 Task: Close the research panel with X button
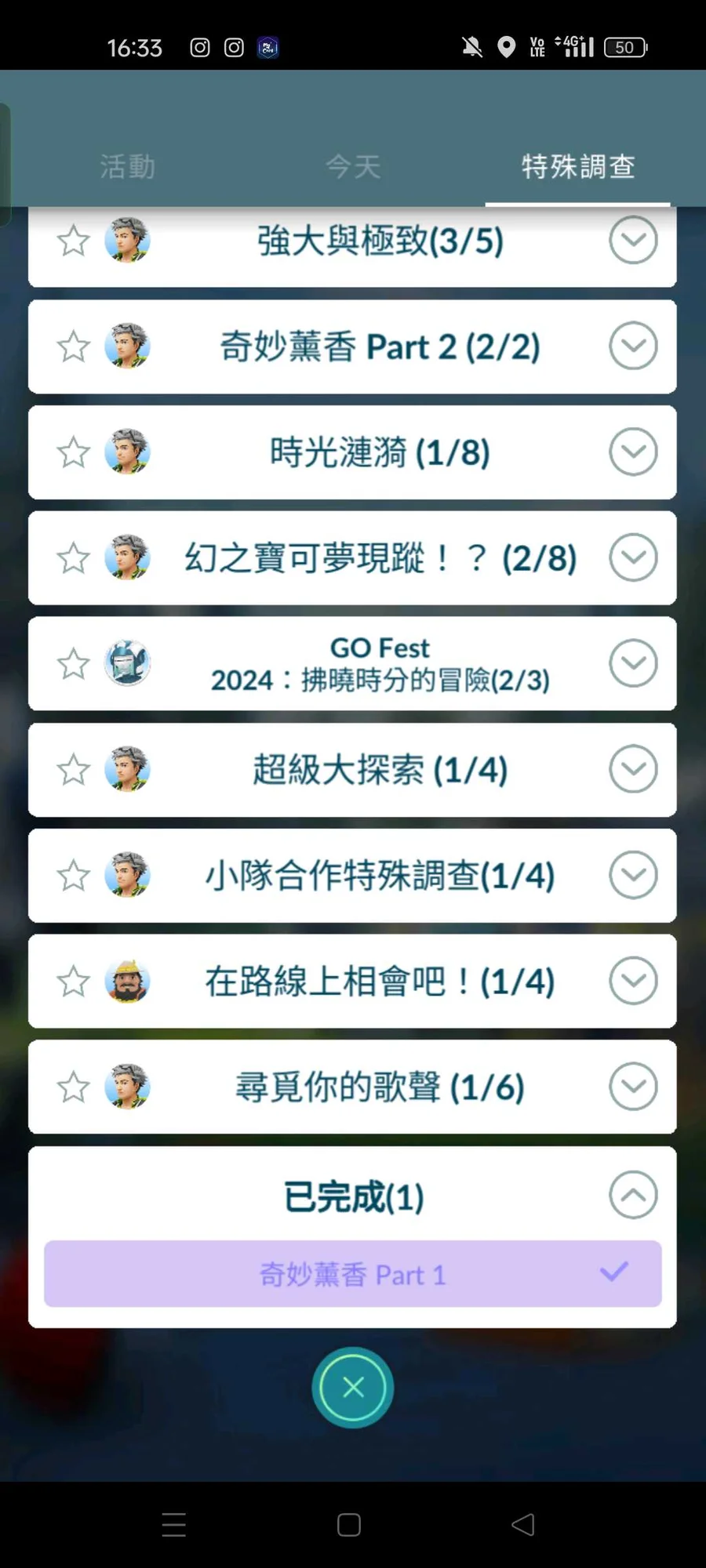point(352,1387)
